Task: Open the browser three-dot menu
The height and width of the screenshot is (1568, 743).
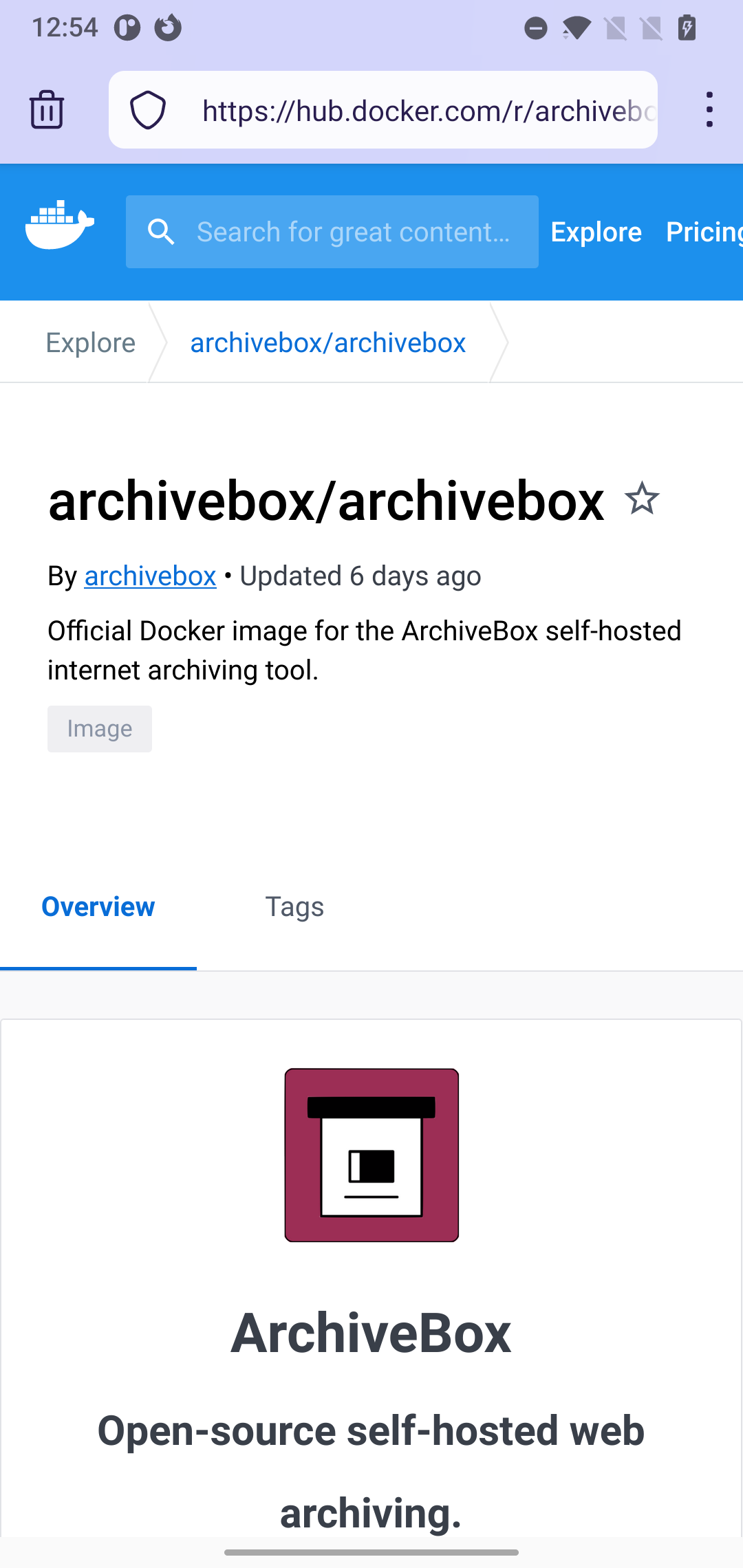Action: tap(709, 110)
